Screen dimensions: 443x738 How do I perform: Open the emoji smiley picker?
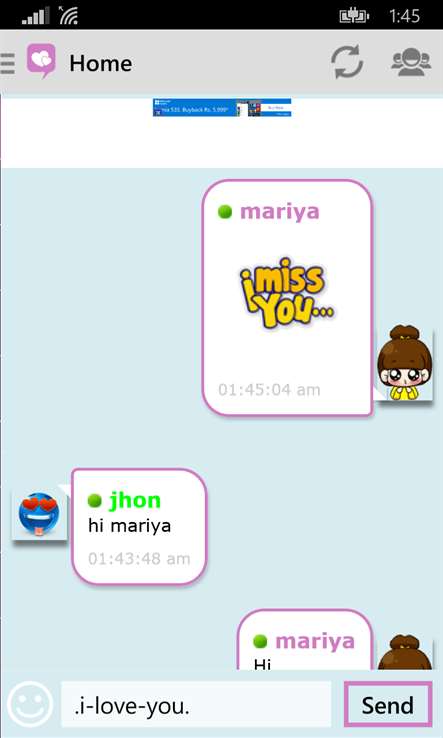31,705
